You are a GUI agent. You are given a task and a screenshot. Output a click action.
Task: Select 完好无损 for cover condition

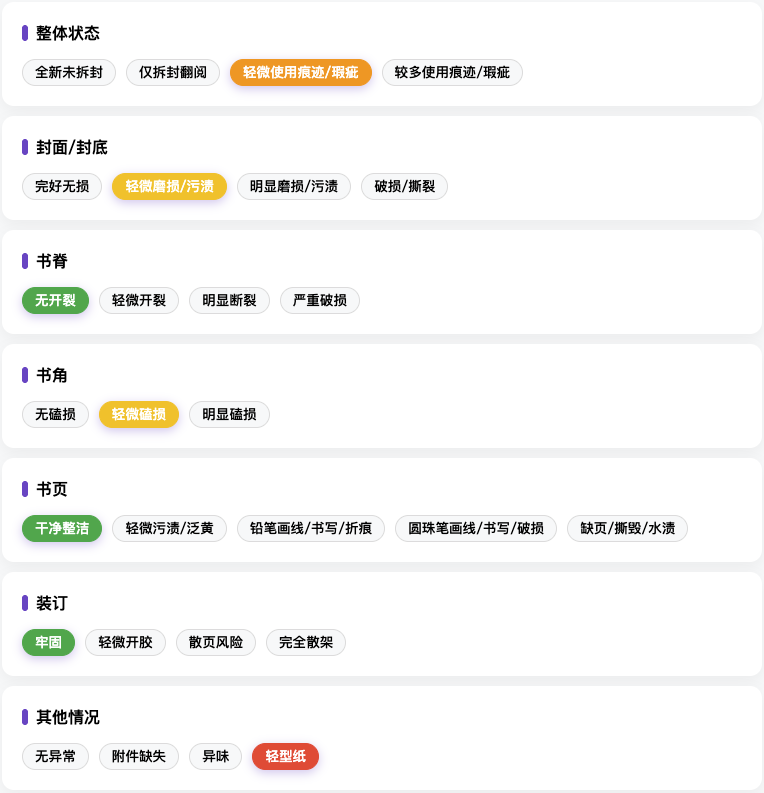[x=61, y=186]
